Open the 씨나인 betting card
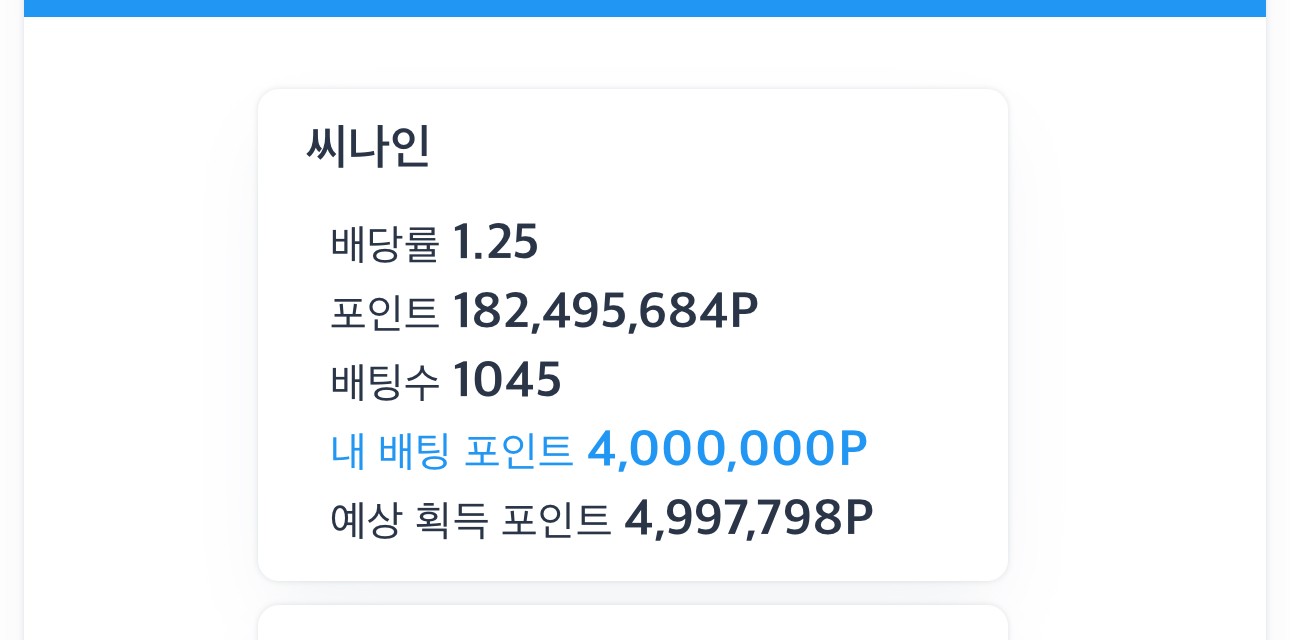 632,335
